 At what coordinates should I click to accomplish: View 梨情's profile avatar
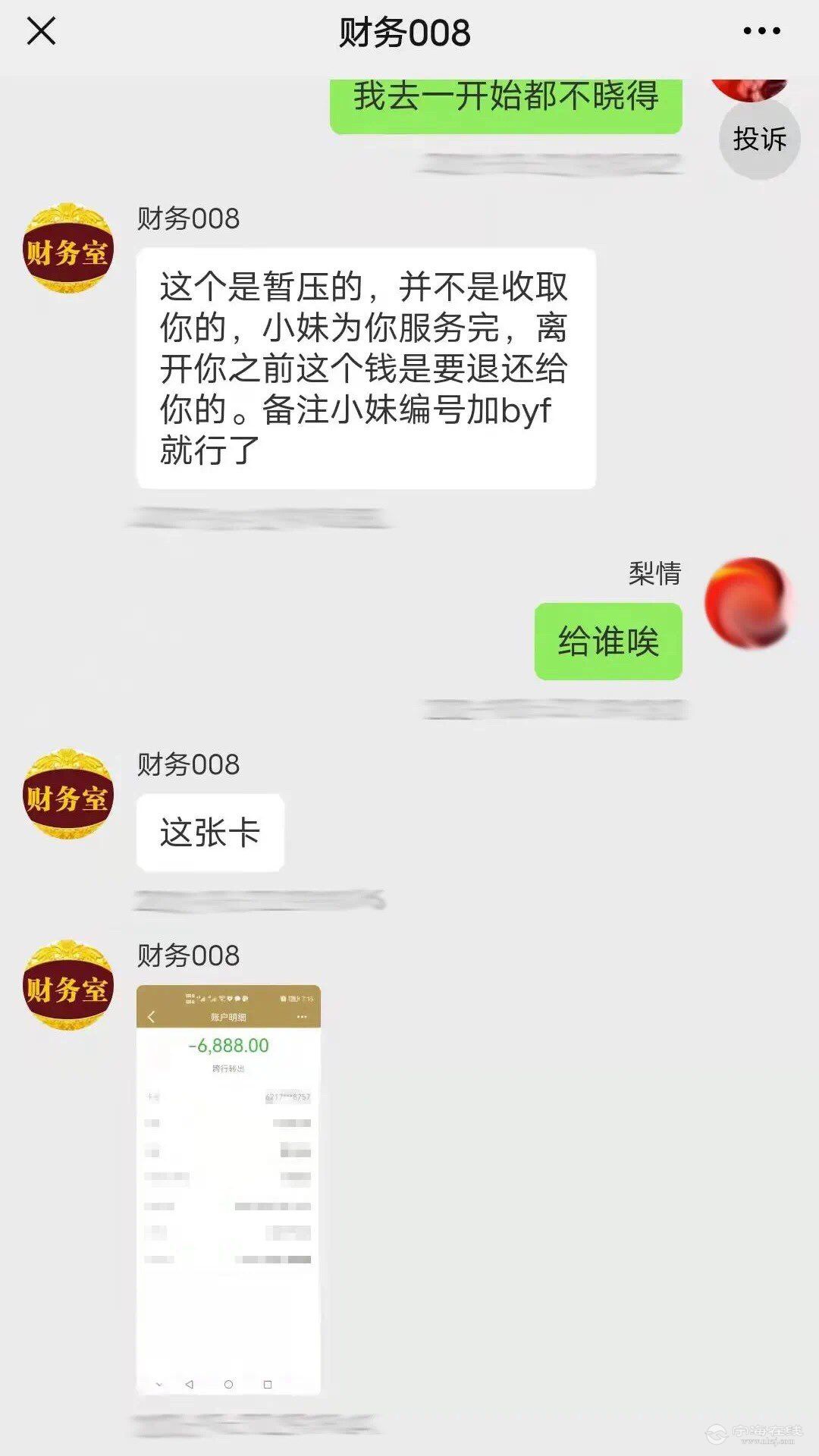click(748, 603)
